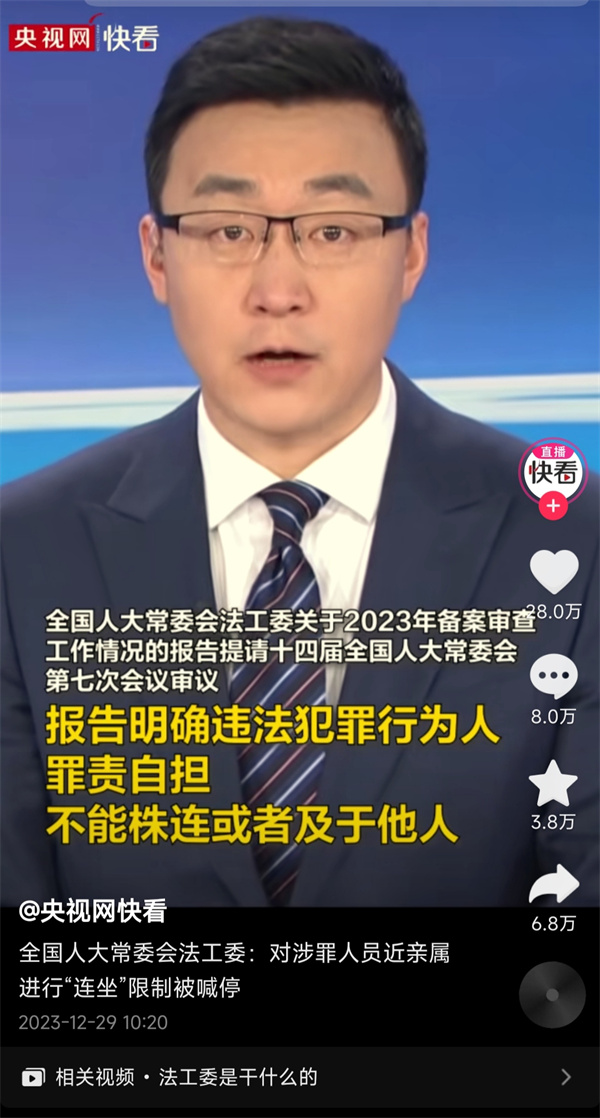The height and width of the screenshot is (1118, 600).
Task: Open the spinning music disc
Action: click(x=552, y=994)
